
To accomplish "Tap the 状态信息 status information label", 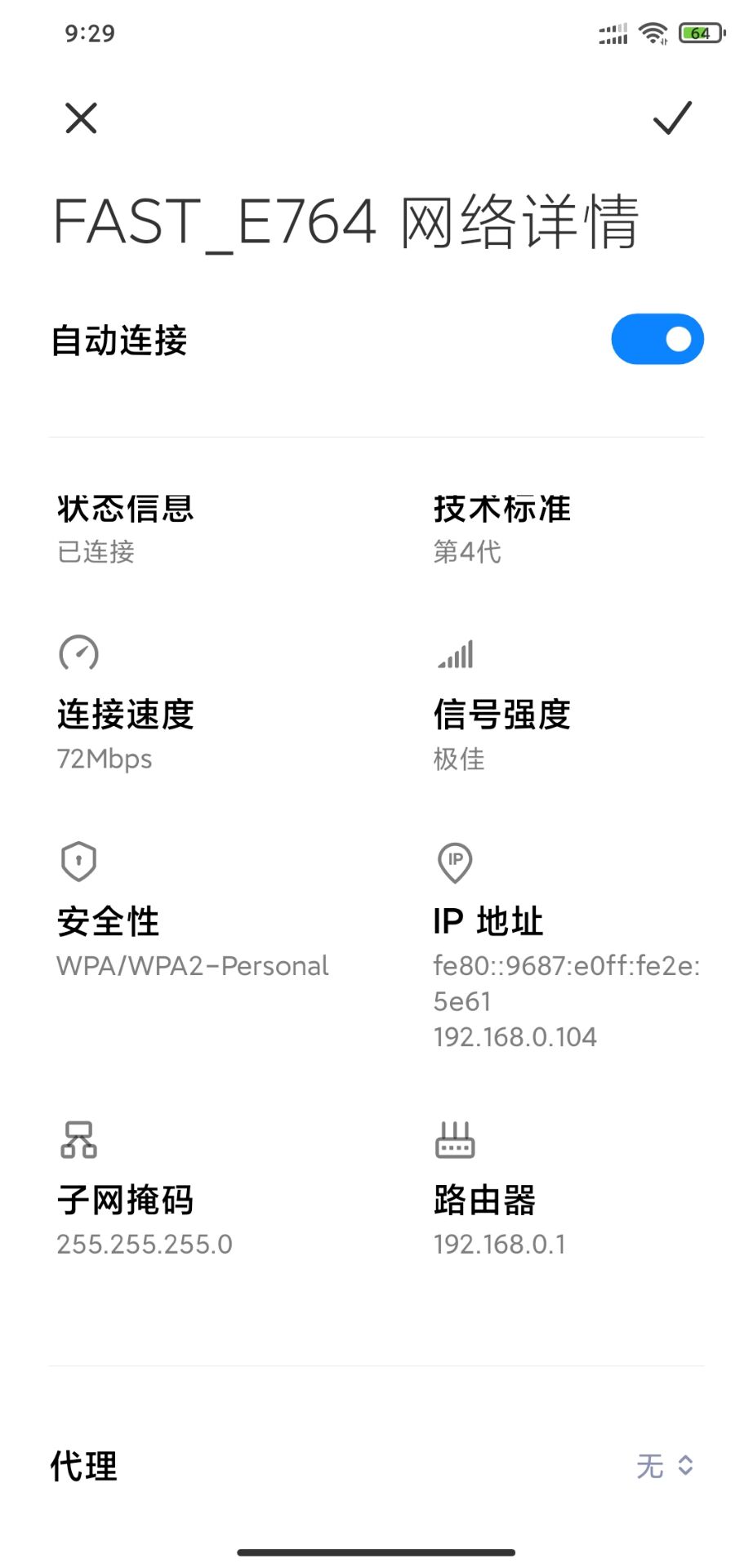I will pyautogui.click(x=124, y=508).
